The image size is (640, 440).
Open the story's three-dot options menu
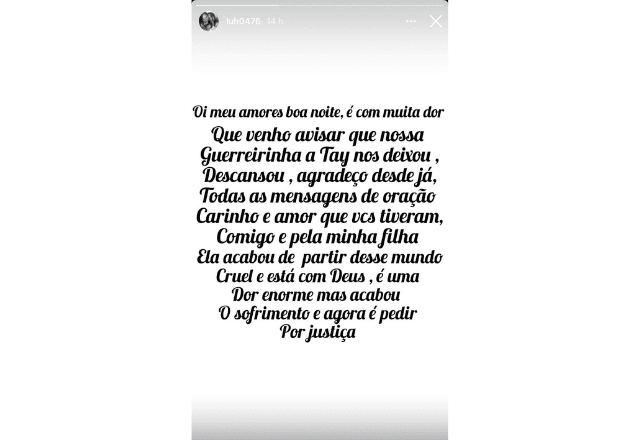pyautogui.click(x=411, y=21)
